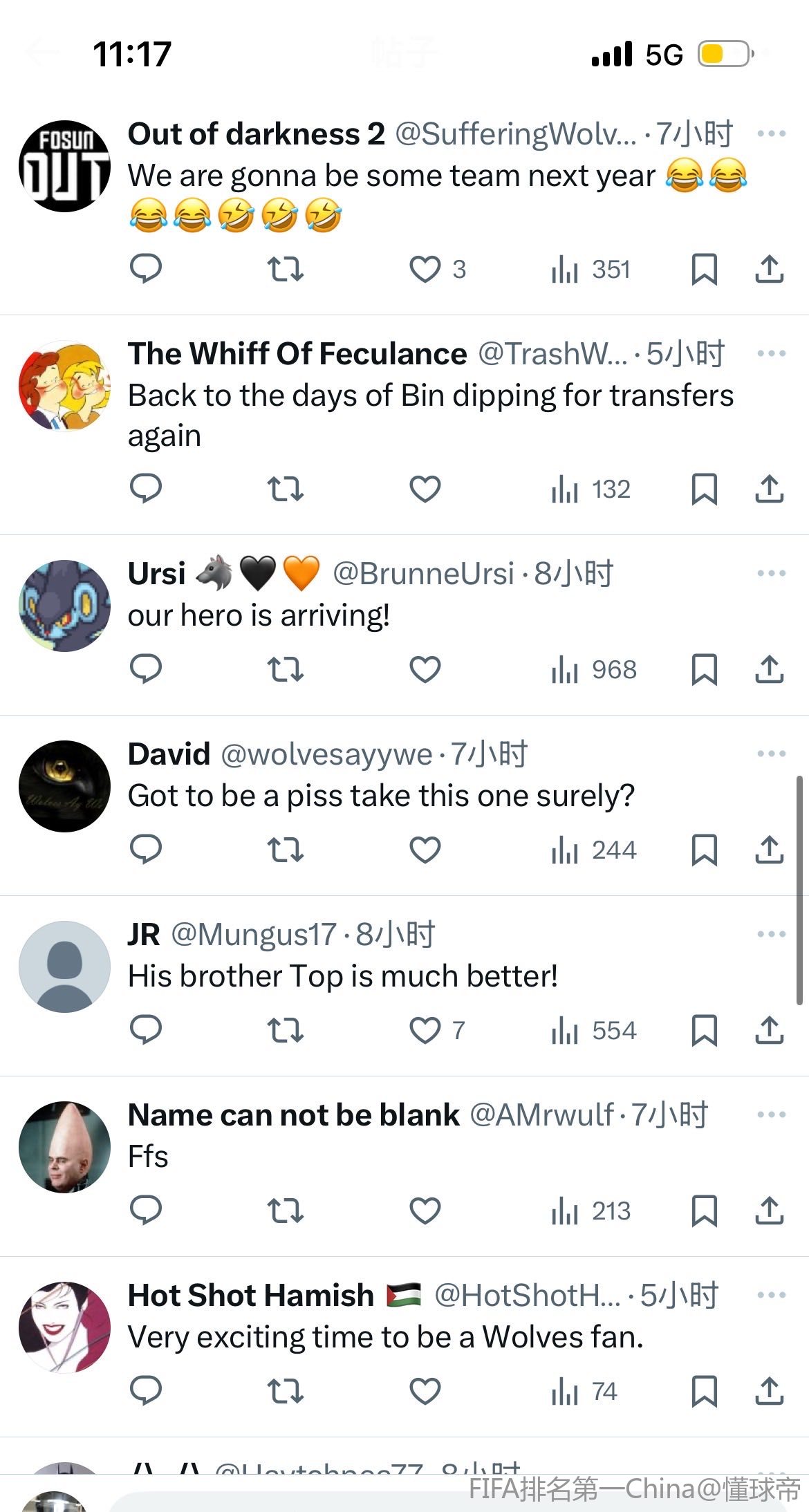Like JR's tweet with 7 likes
This screenshot has height=1512, width=809.
tap(425, 1030)
